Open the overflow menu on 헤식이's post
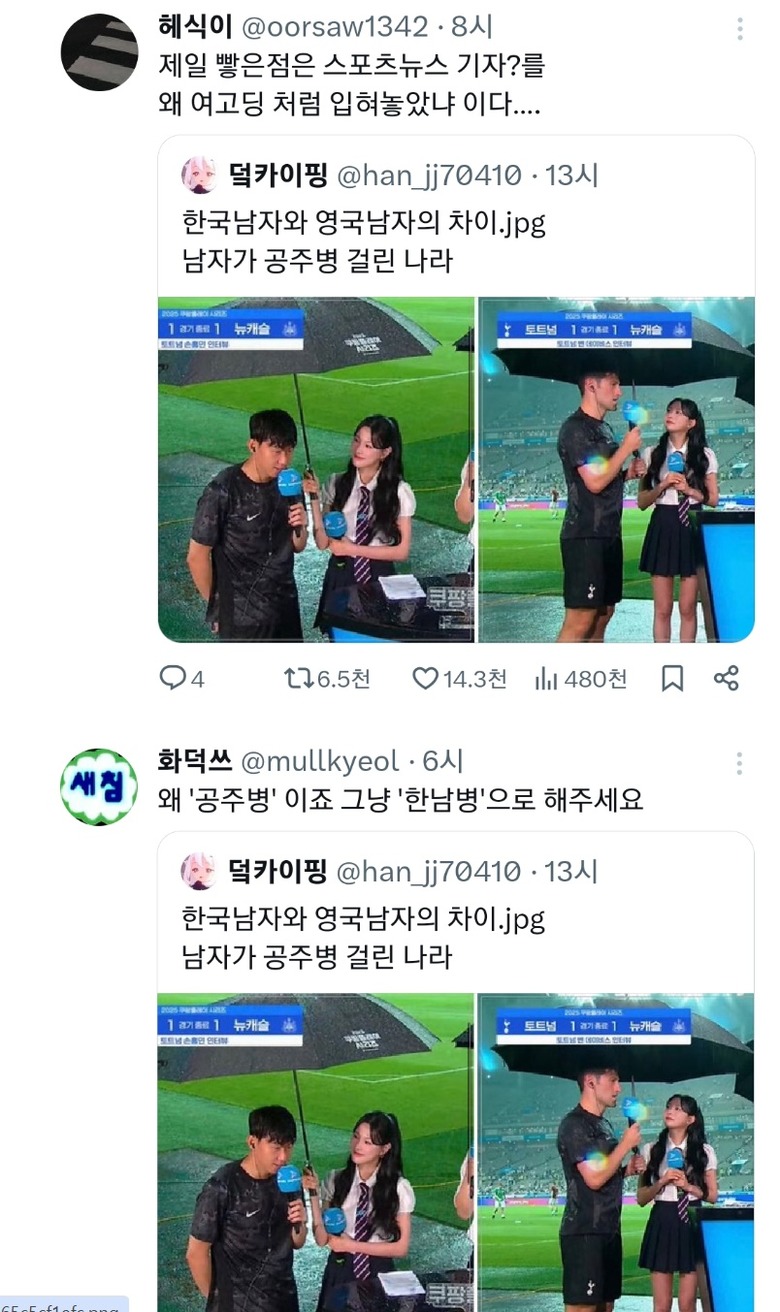The image size is (780, 1312). (x=739, y=28)
